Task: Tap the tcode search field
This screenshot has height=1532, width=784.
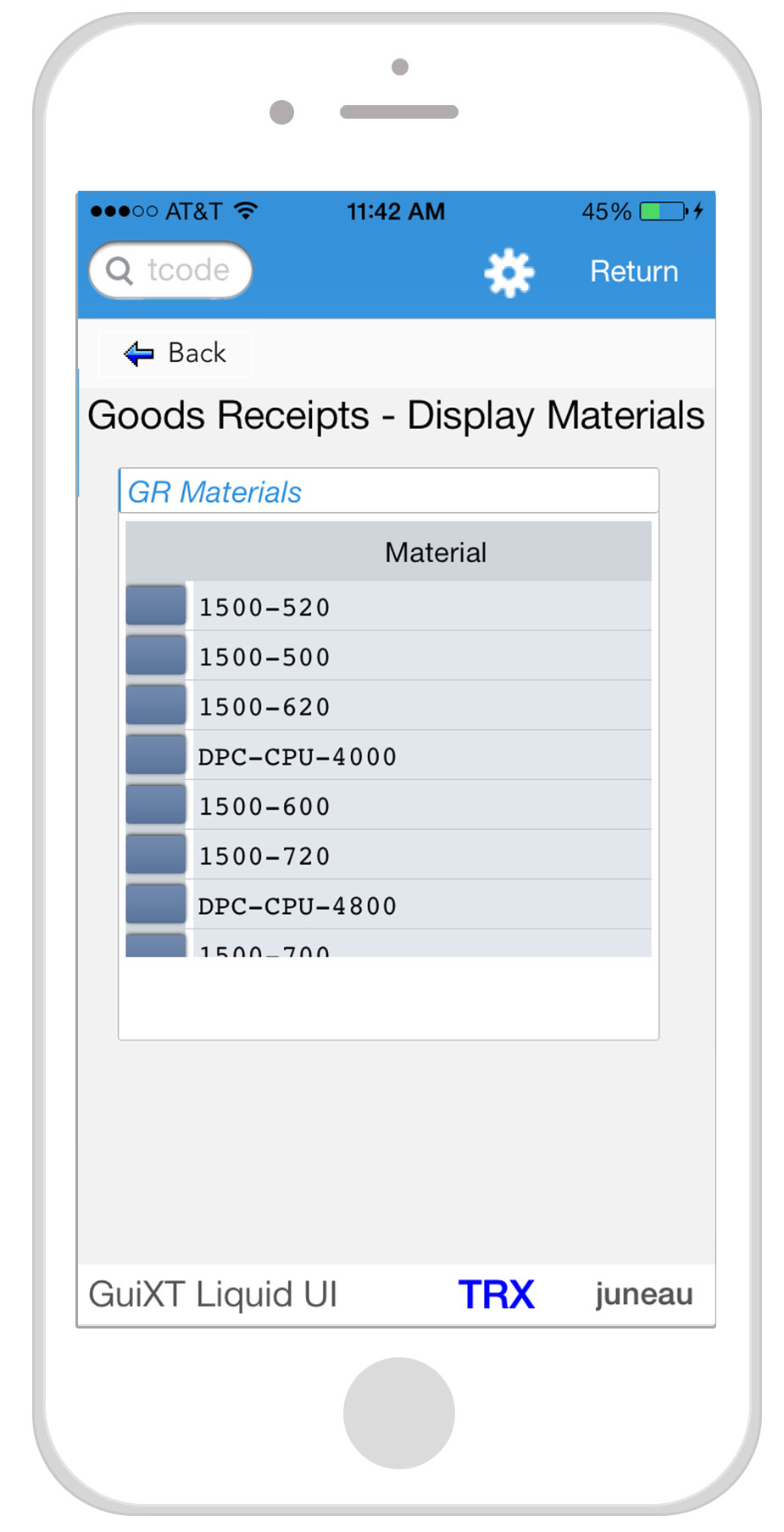Action: (170, 270)
